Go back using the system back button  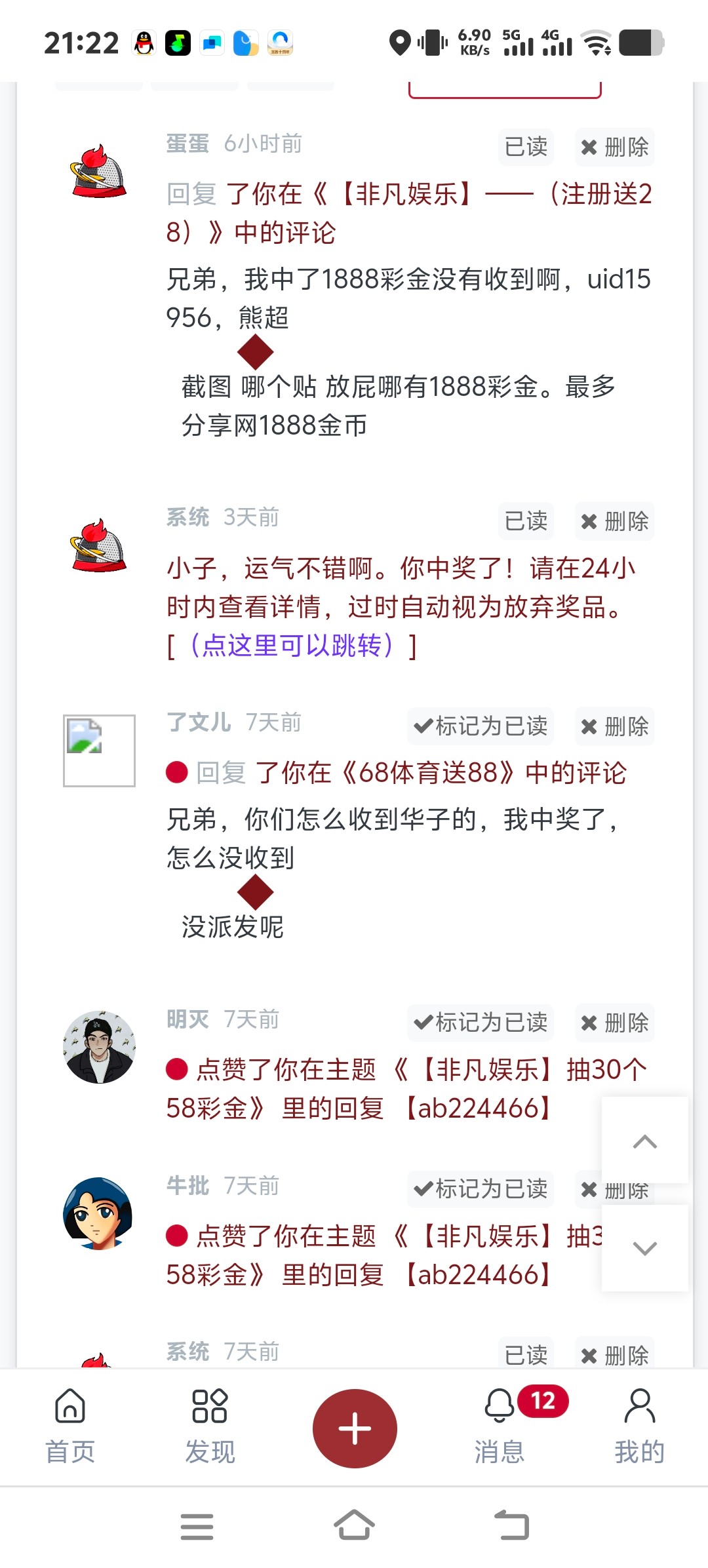[x=512, y=1525]
